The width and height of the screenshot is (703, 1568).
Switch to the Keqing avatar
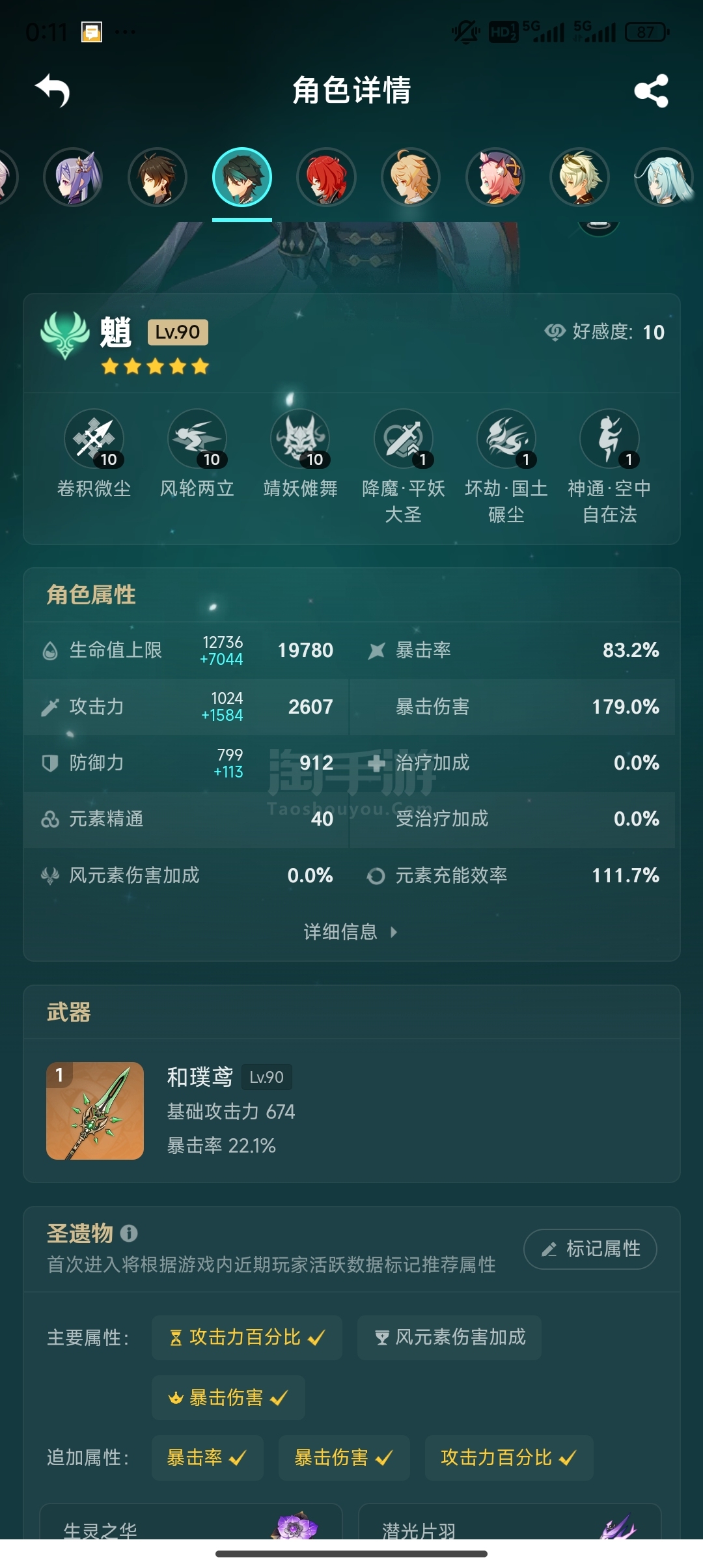(x=73, y=177)
